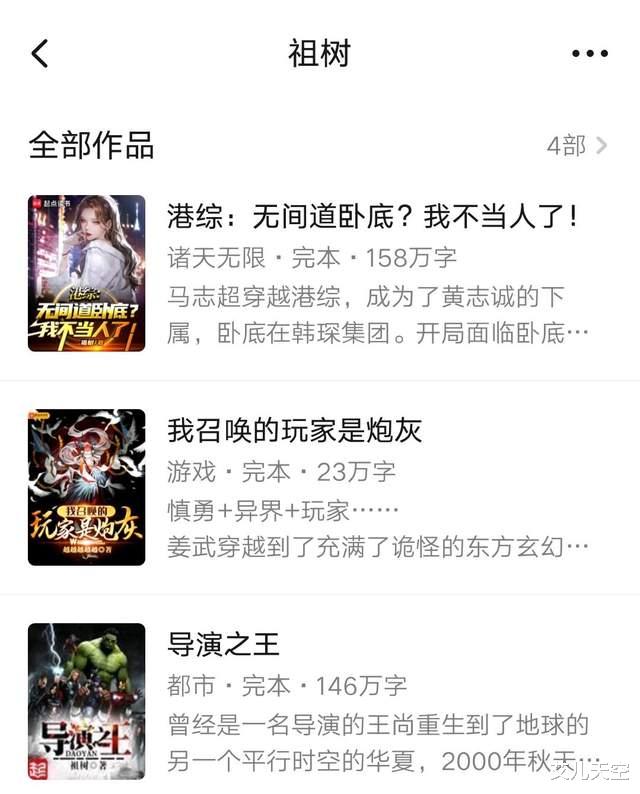Open novel 港综：无间道卧底？我不当人了！

[x=372, y=216]
